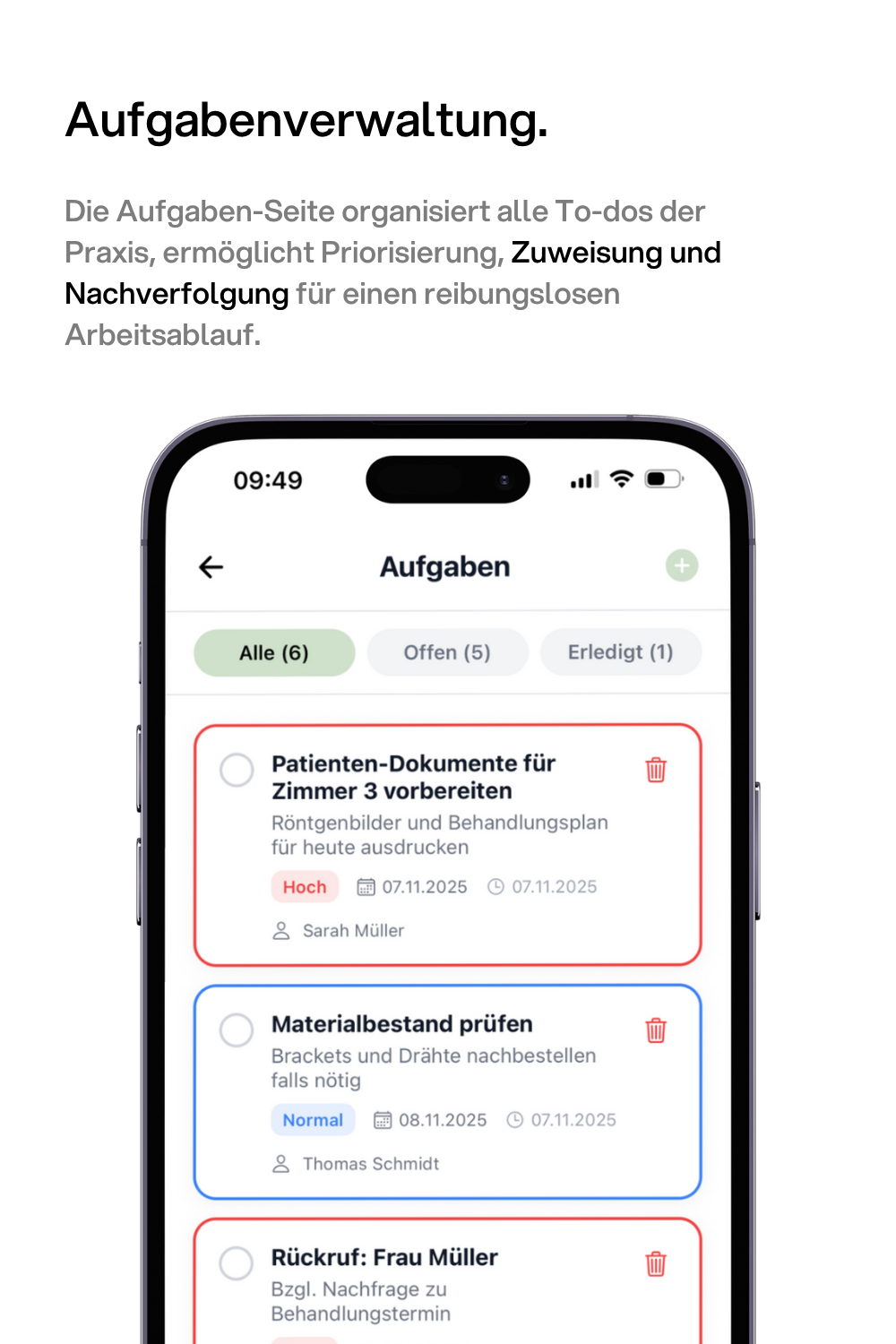The image size is (896, 1344).
Task: Tap the battery indicator in the status bar
Action: (x=664, y=478)
